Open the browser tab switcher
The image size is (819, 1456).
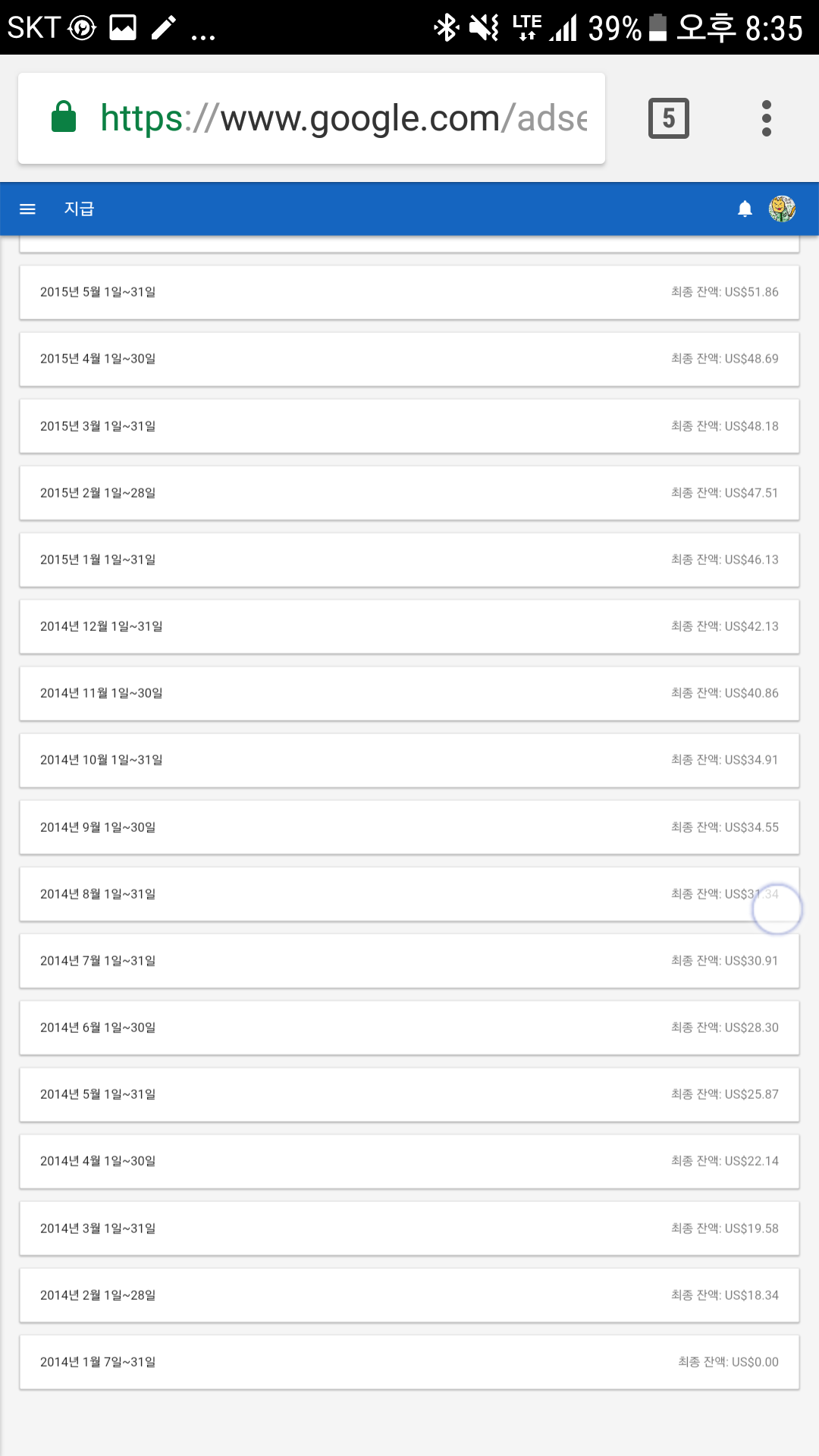(x=668, y=118)
